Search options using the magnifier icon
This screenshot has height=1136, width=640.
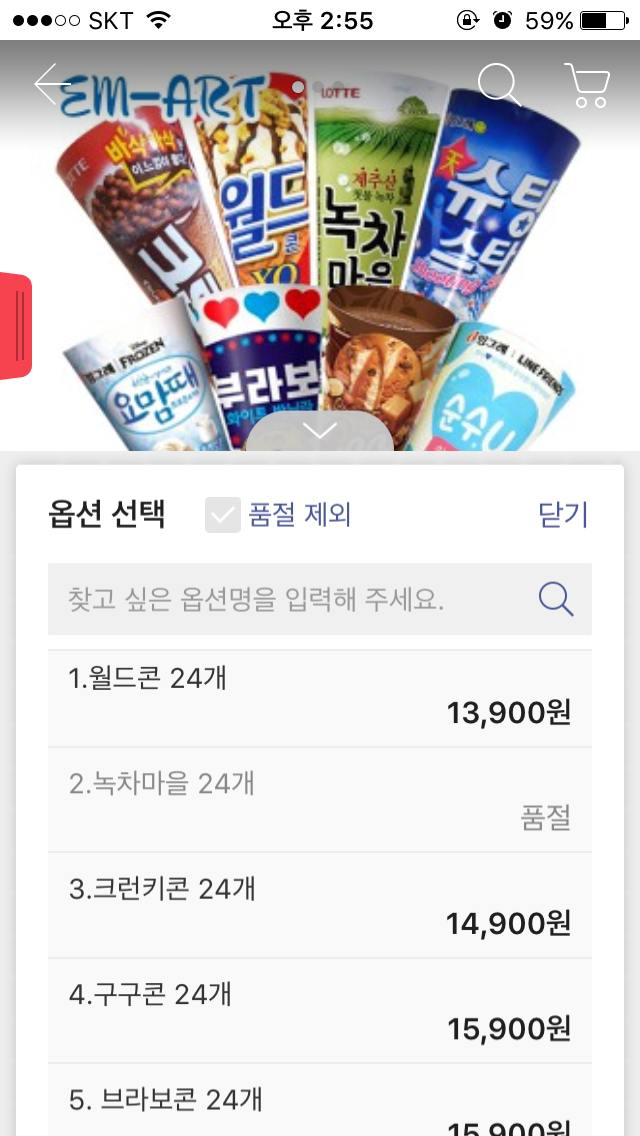coord(556,599)
